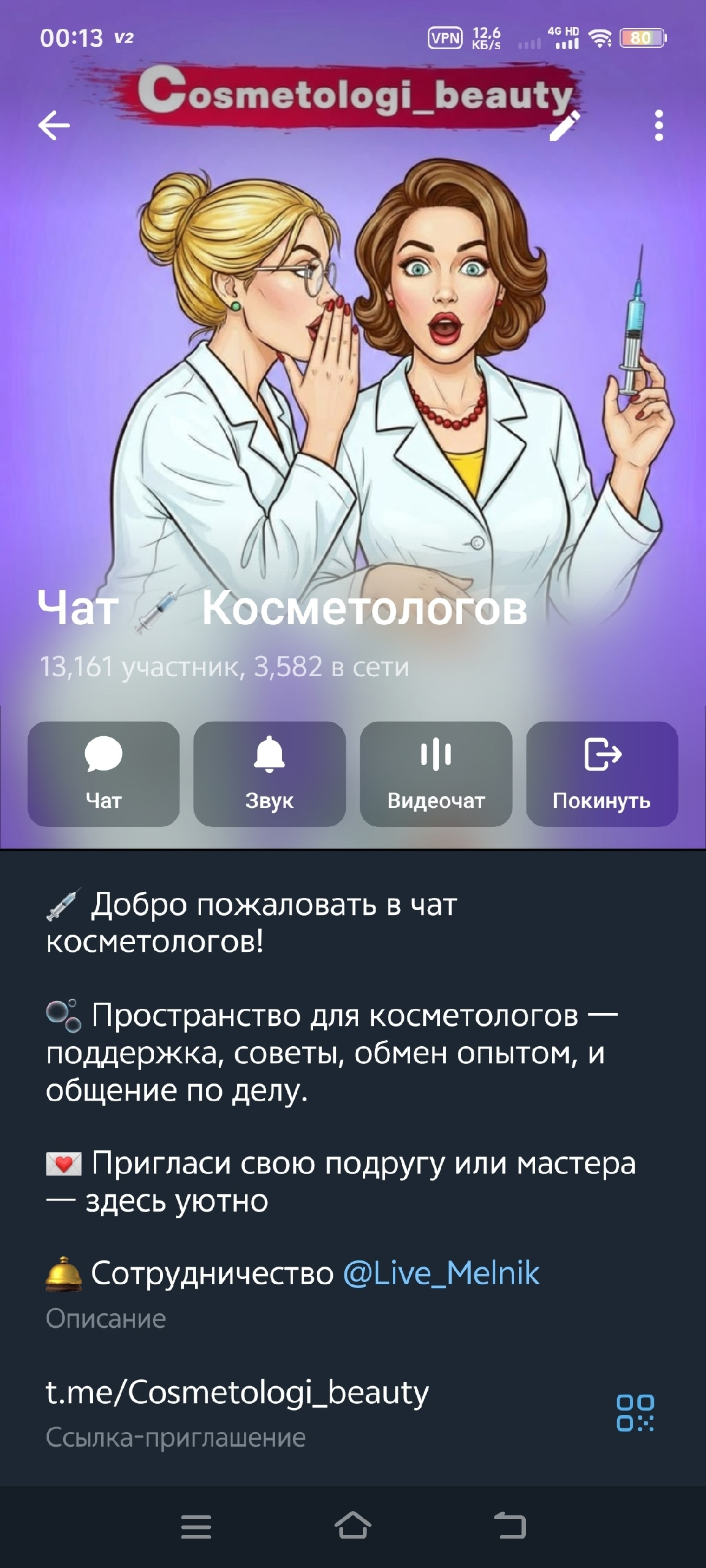Open the group photo Cosmetologi_beauty

coord(353,367)
